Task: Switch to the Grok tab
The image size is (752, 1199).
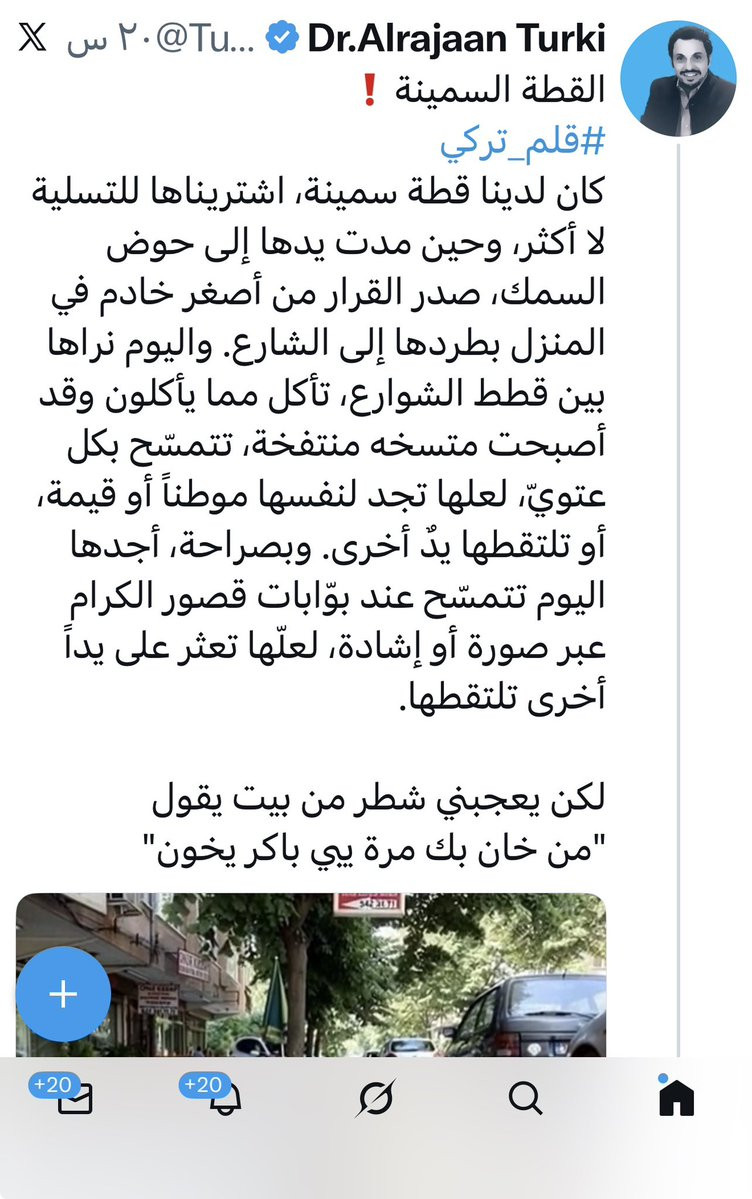Action: pos(376,1099)
